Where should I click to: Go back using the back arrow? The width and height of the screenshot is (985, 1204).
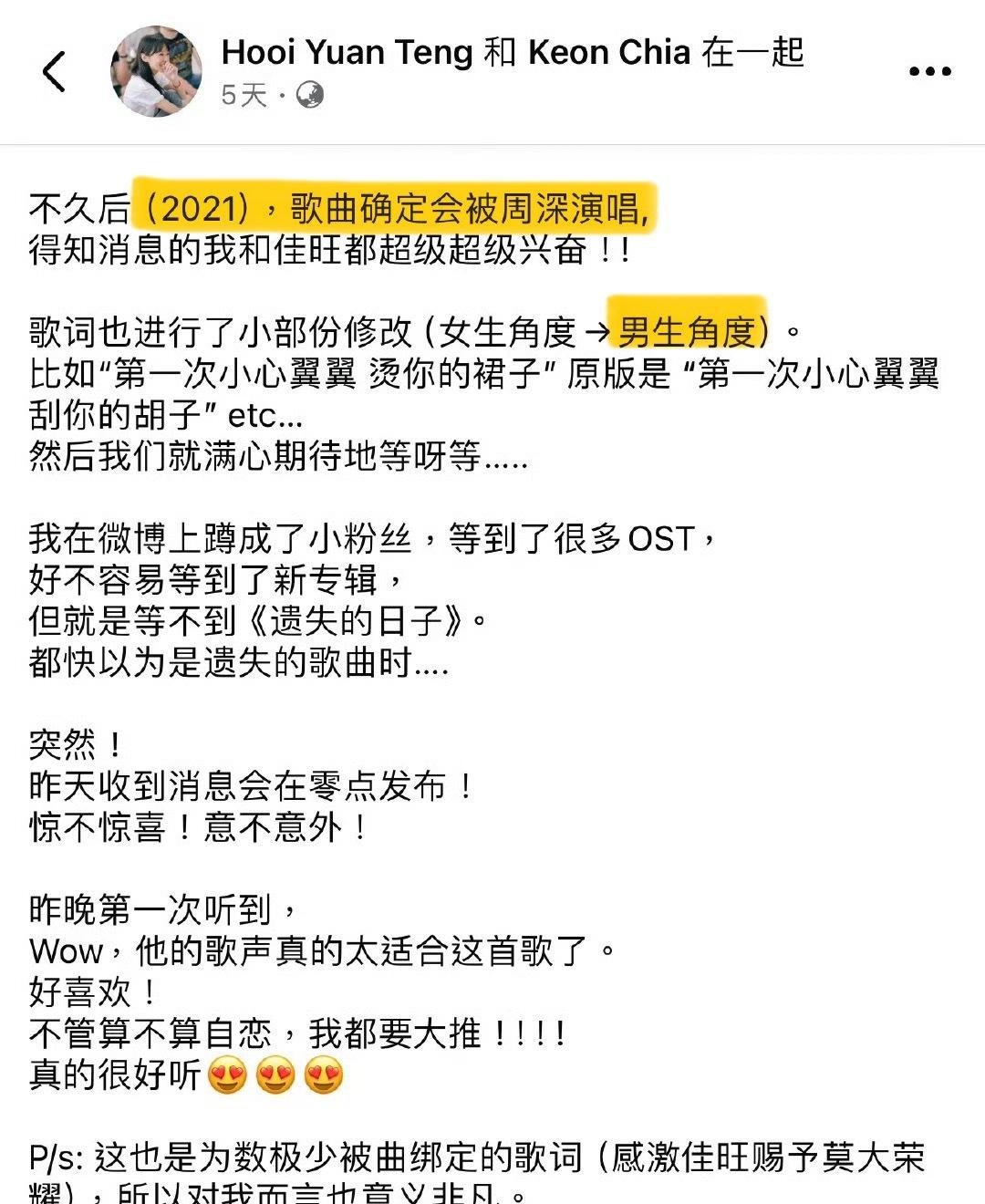coord(55,72)
